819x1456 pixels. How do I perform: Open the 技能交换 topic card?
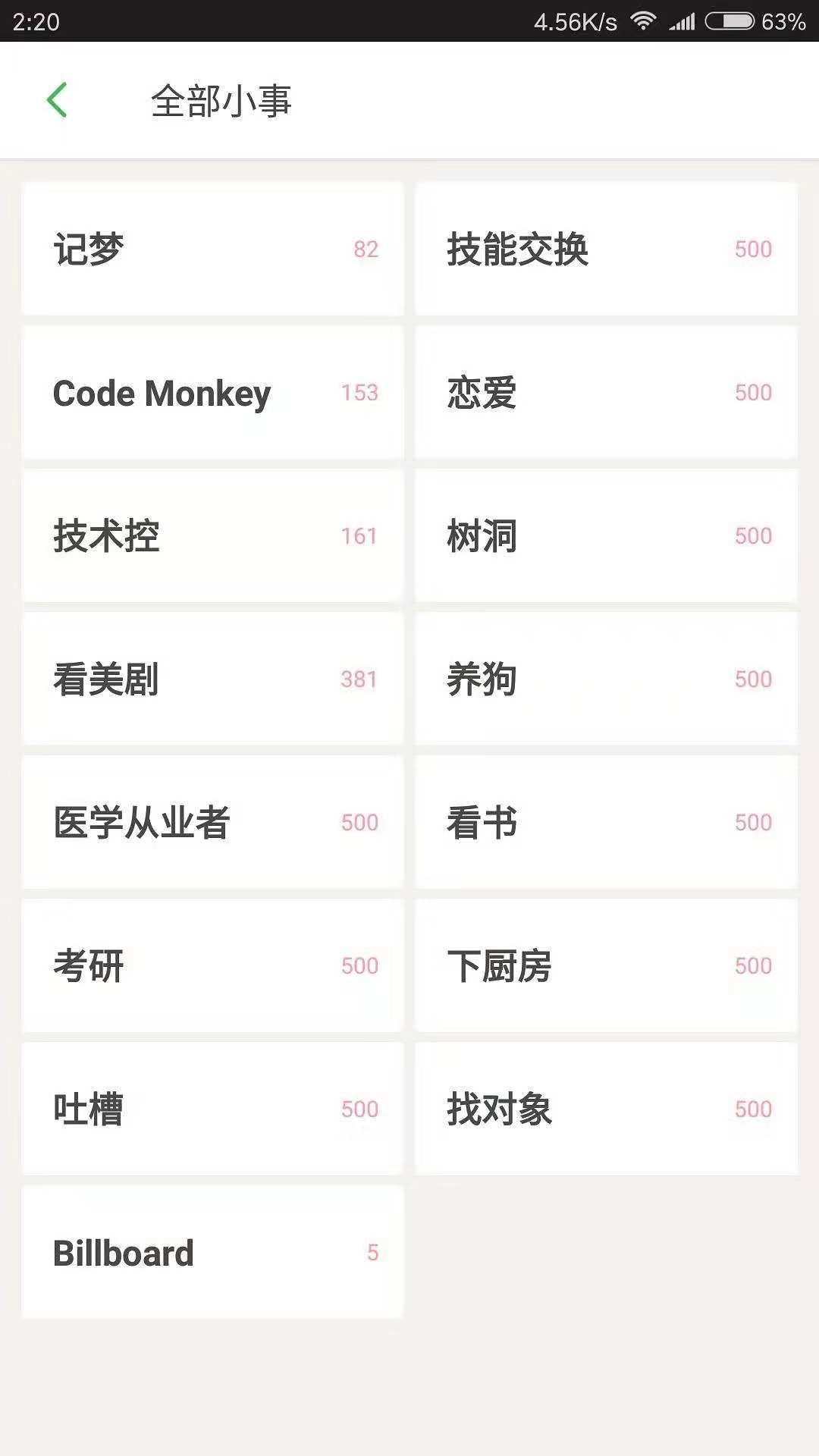[606, 249]
